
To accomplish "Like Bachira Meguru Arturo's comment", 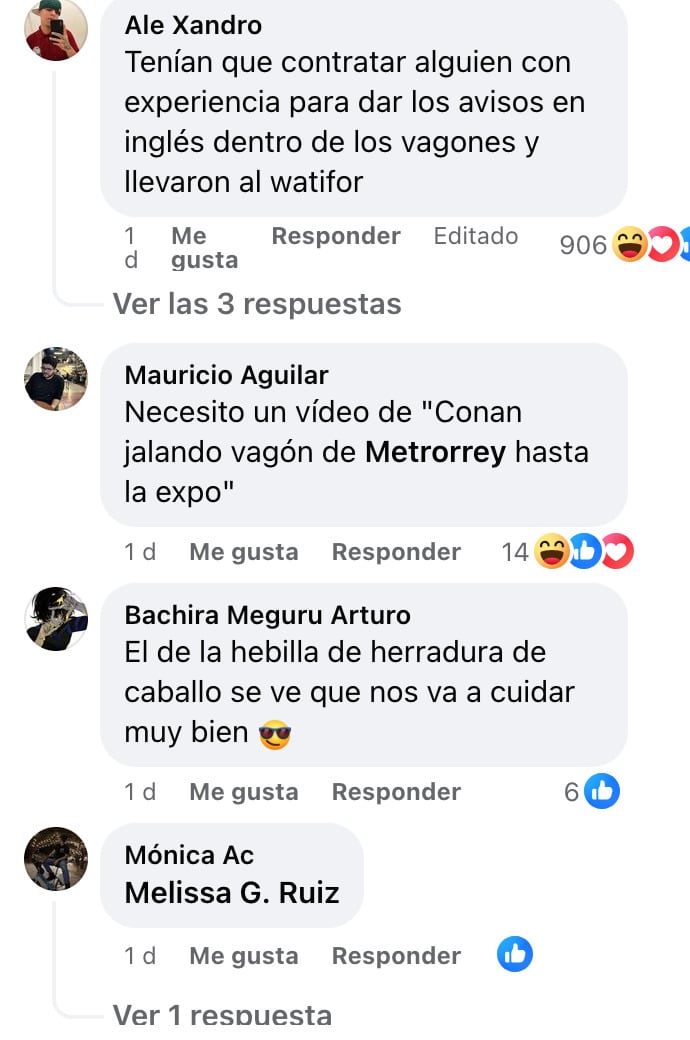I will [x=243, y=792].
